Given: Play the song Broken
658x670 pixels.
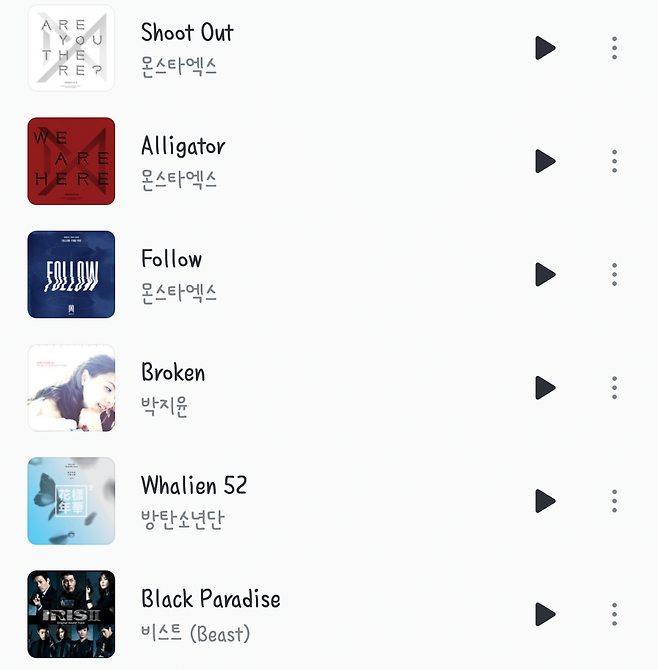Looking at the screenshot, I should click(x=545, y=387).
